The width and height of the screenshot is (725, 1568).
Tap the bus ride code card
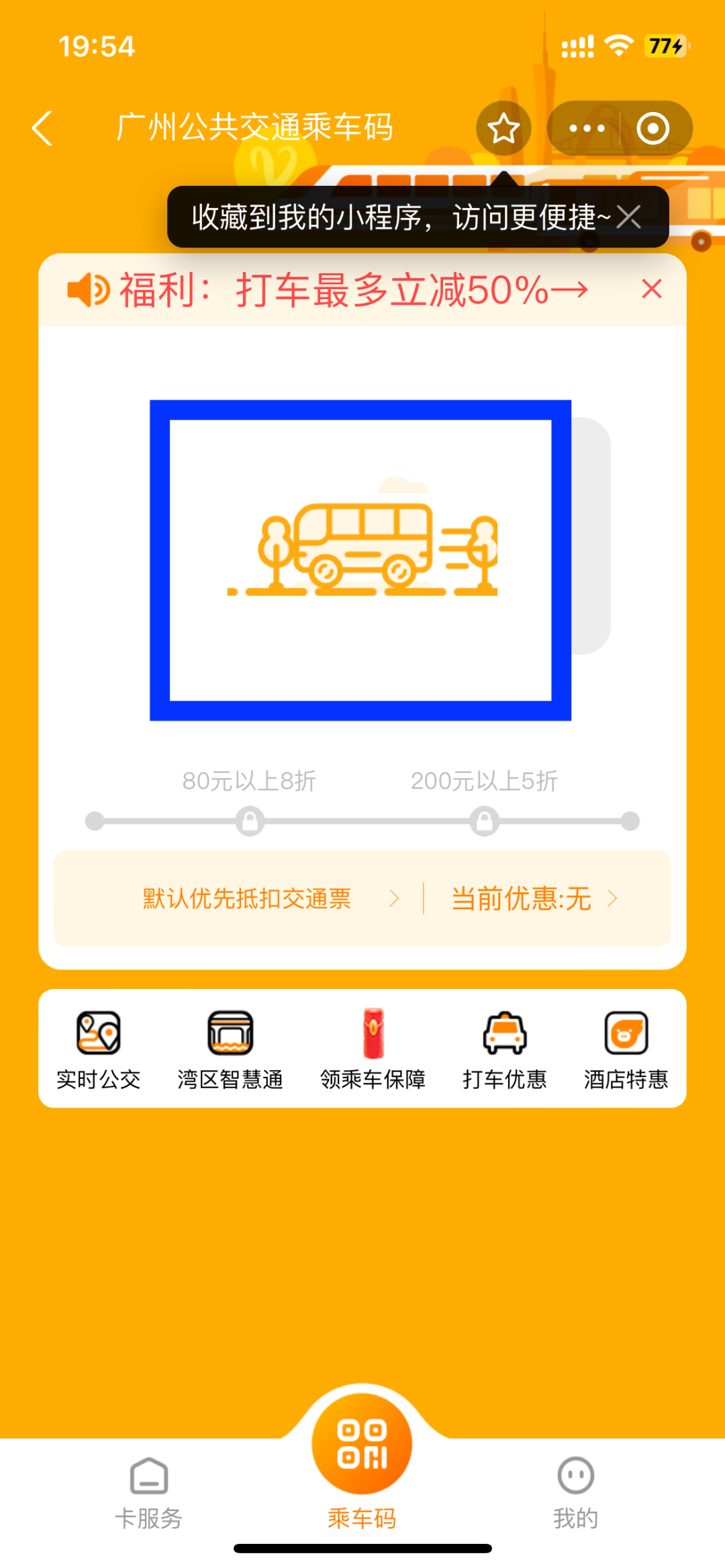[360, 560]
